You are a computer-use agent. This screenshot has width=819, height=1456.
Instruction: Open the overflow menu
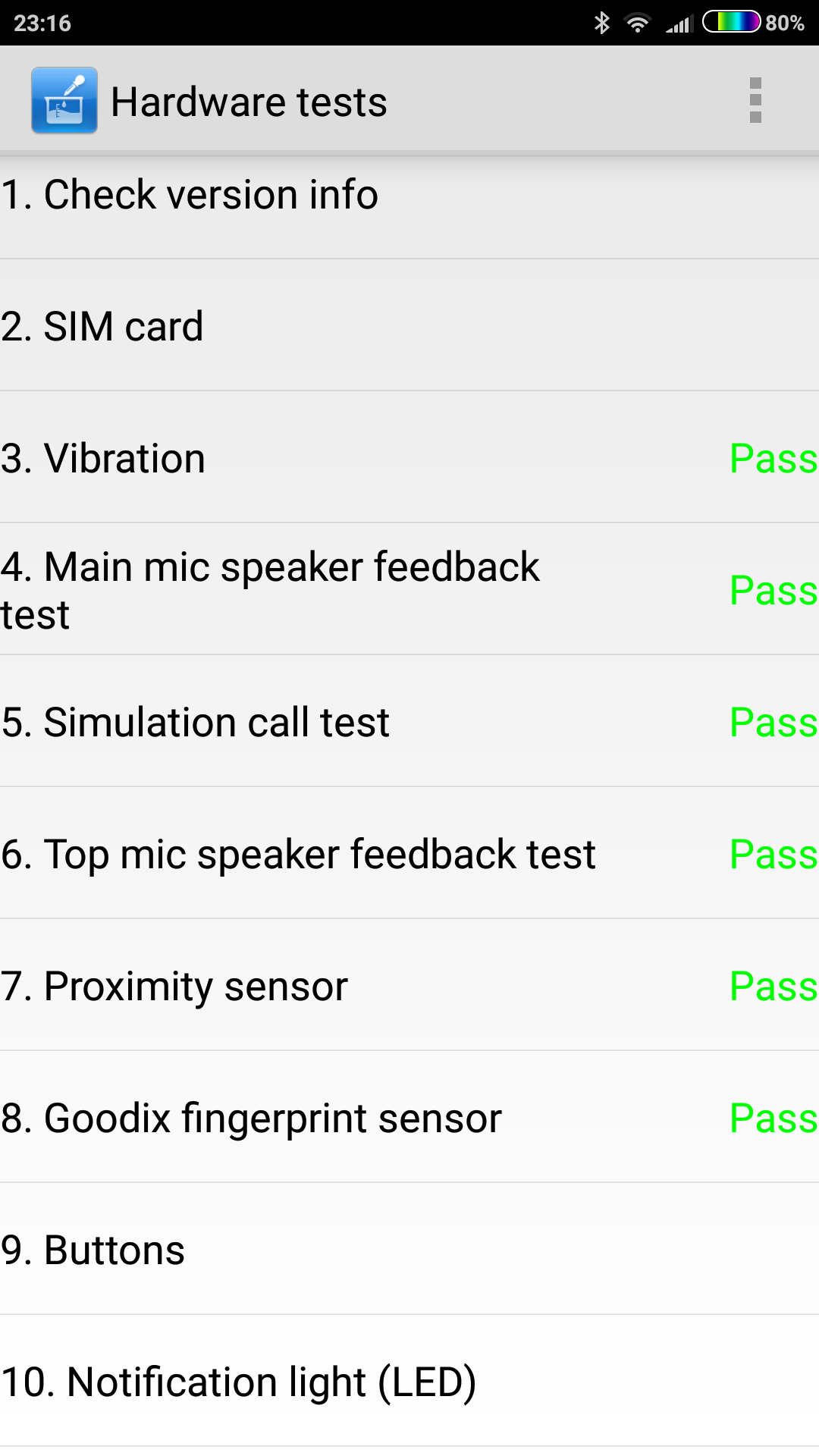tap(755, 100)
